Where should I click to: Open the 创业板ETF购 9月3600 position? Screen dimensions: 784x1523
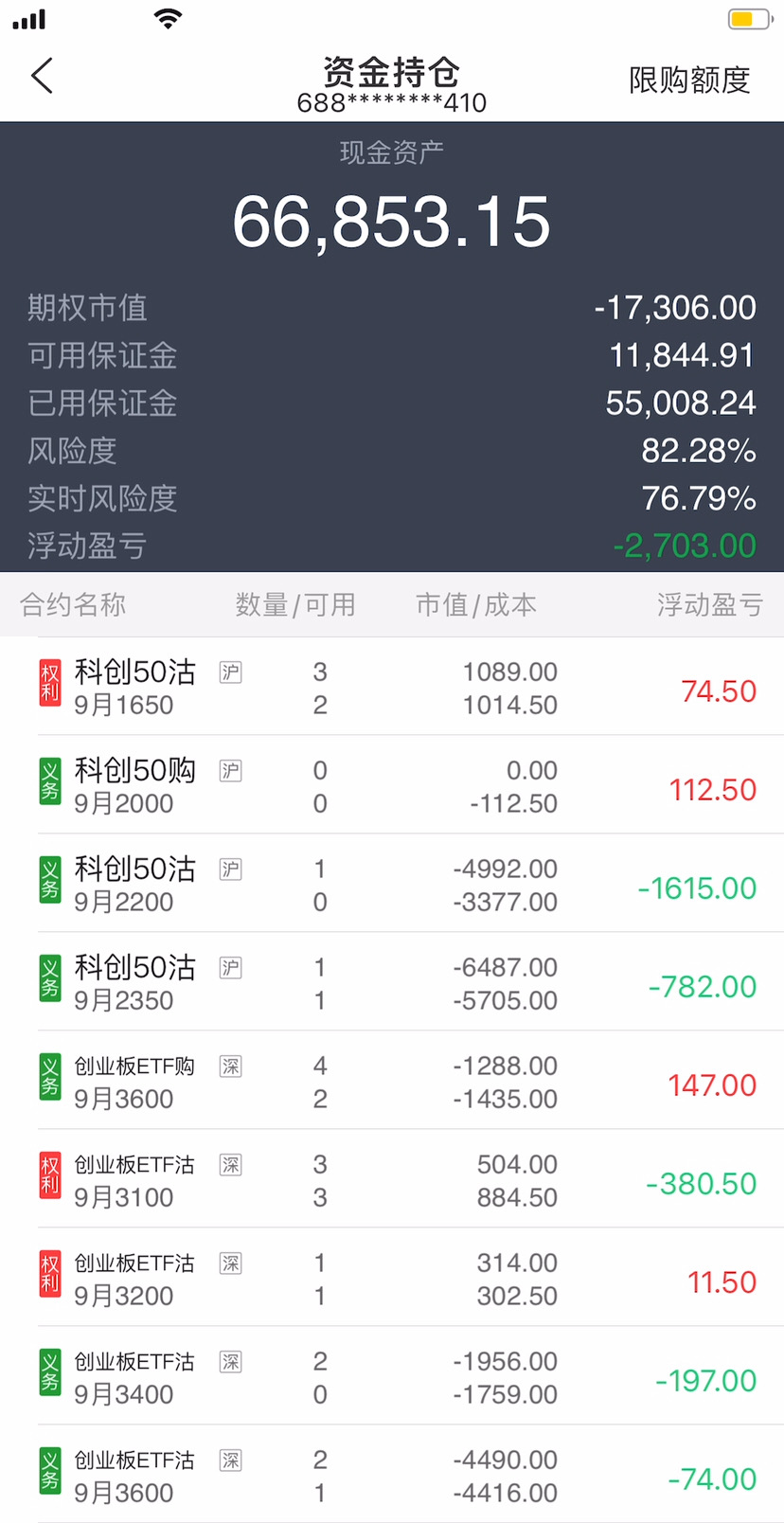click(x=392, y=1081)
